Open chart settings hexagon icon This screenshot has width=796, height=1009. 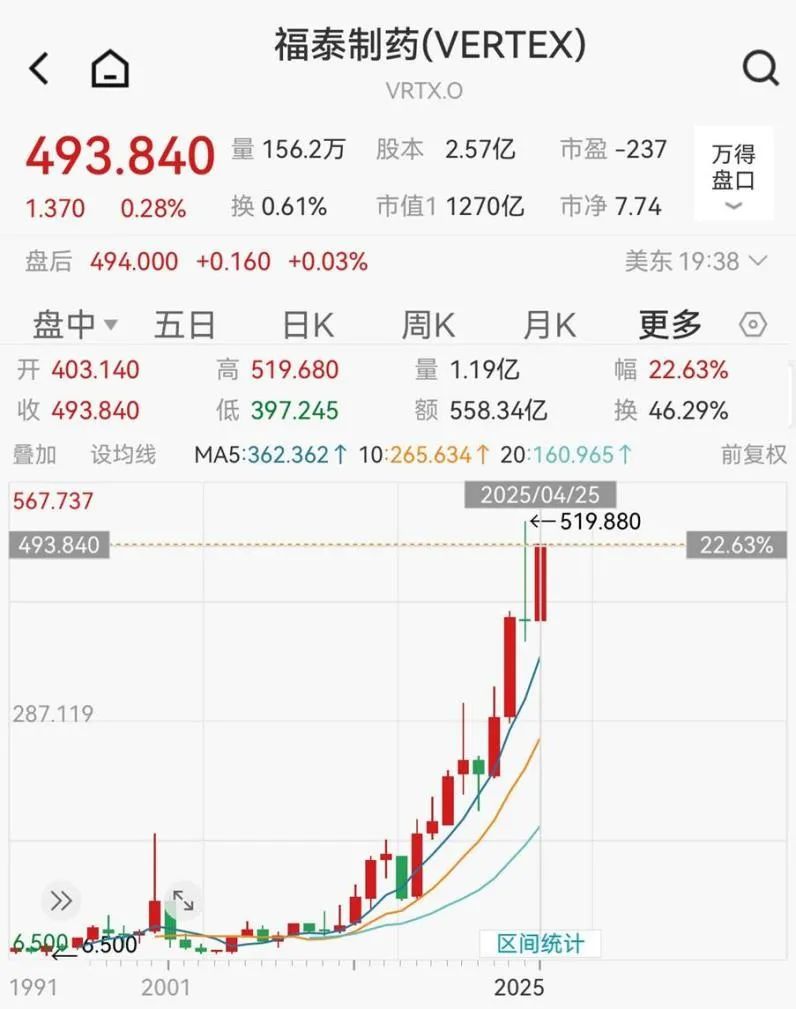point(753,325)
